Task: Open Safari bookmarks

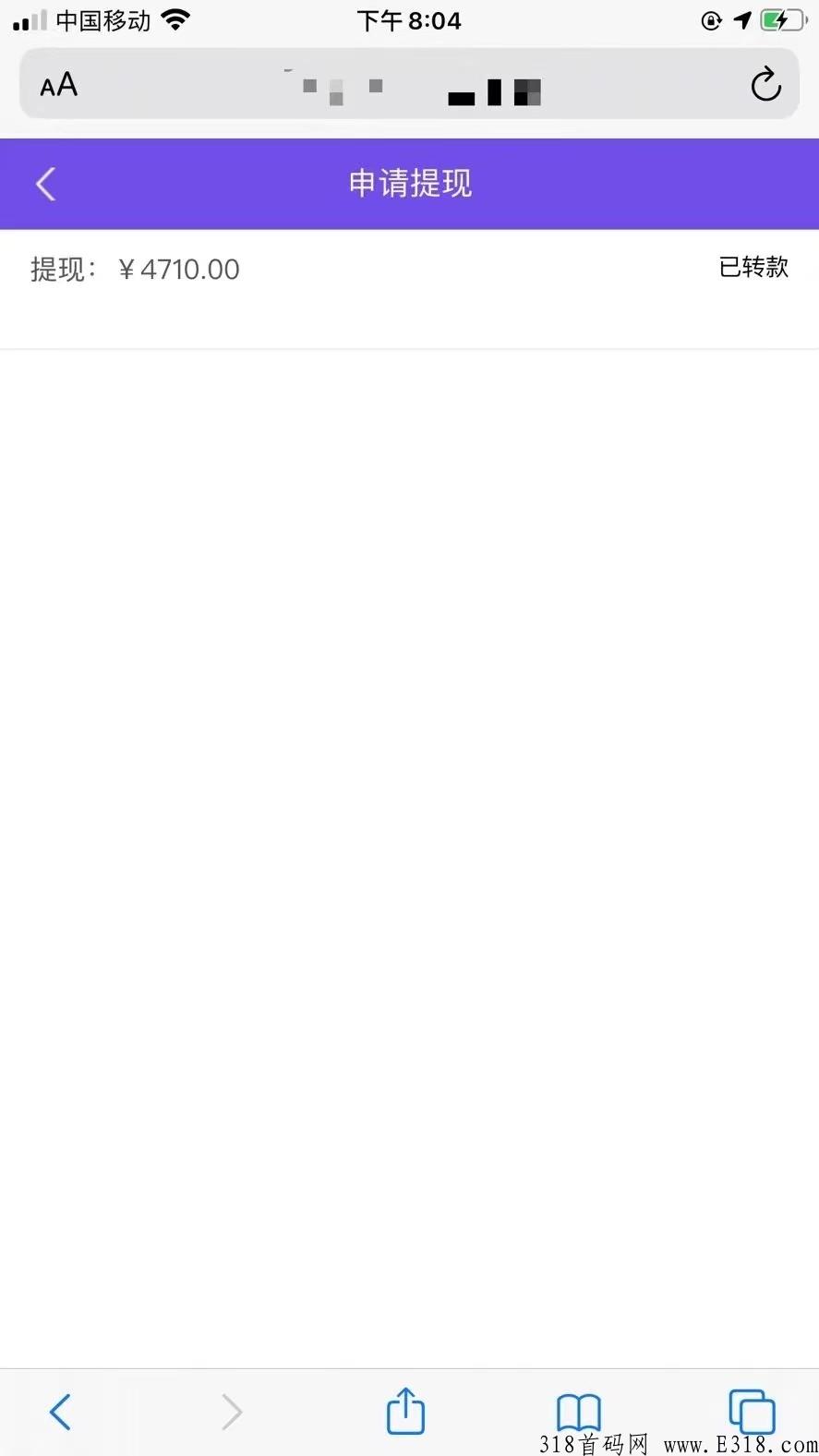Action: point(579,1412)
